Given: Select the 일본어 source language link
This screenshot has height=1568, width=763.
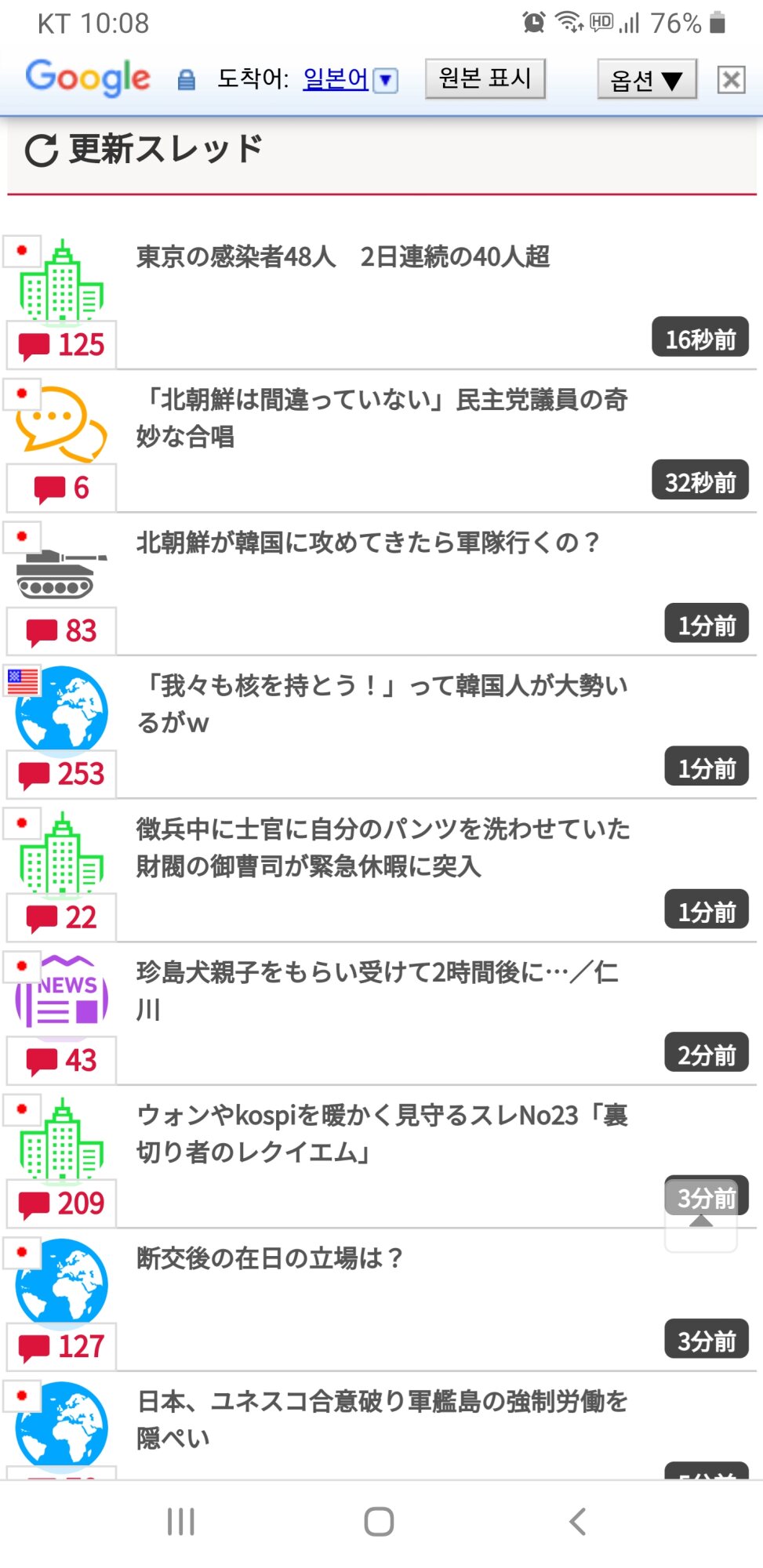Looking at the screenshot, I should click(x=335, y=78).
